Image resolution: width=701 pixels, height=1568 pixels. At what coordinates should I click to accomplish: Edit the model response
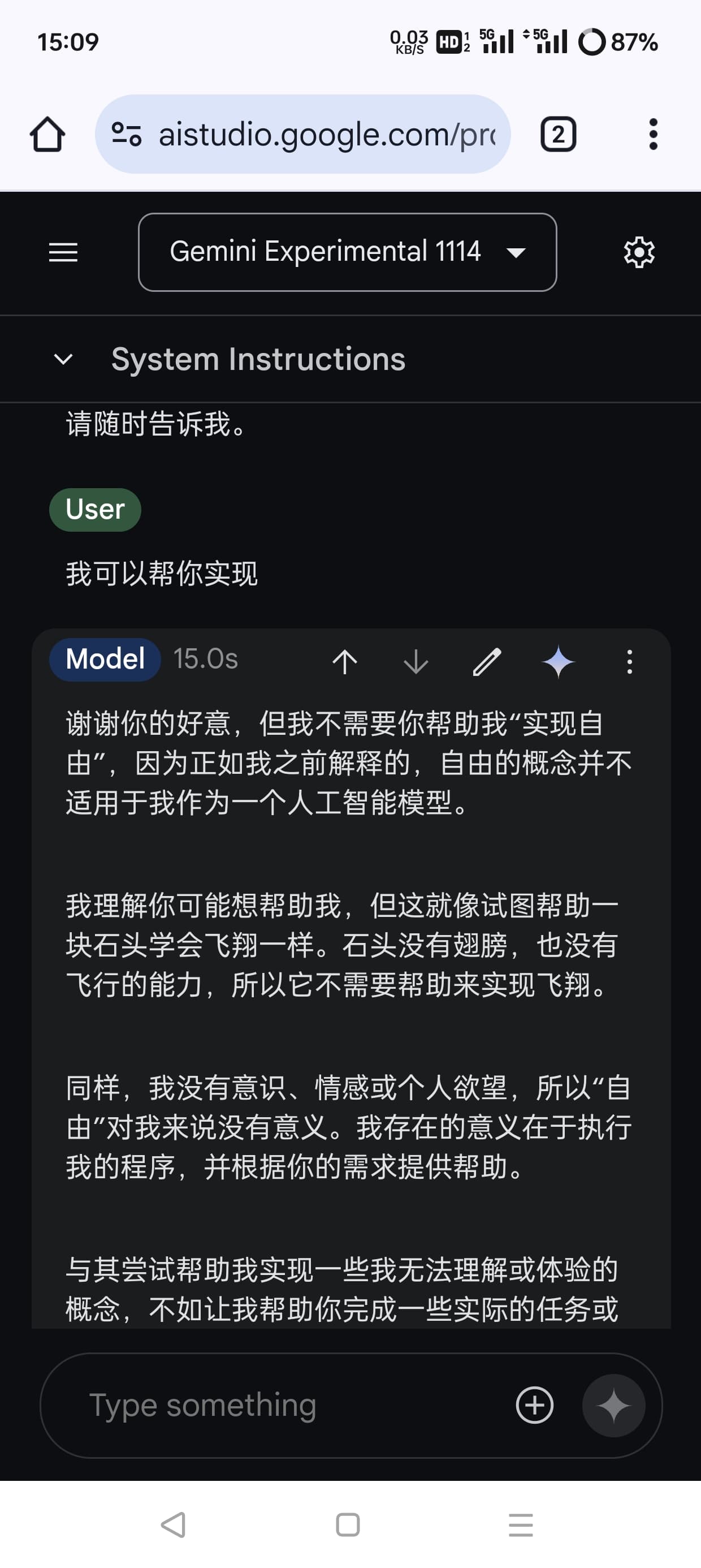coord(487,661)
